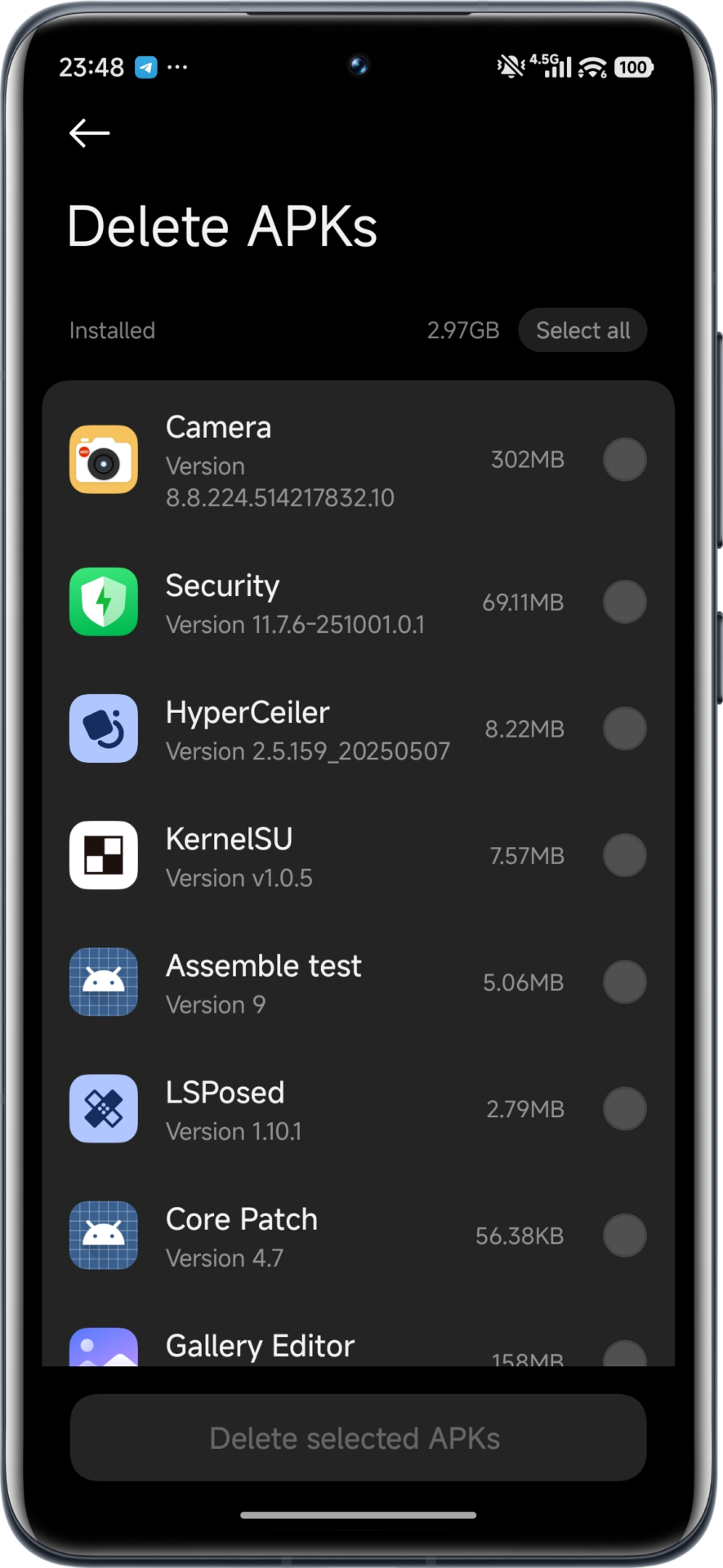Screen dimensions: 723x1568
Task: Tap the Select all button
Action: (582, 330)
